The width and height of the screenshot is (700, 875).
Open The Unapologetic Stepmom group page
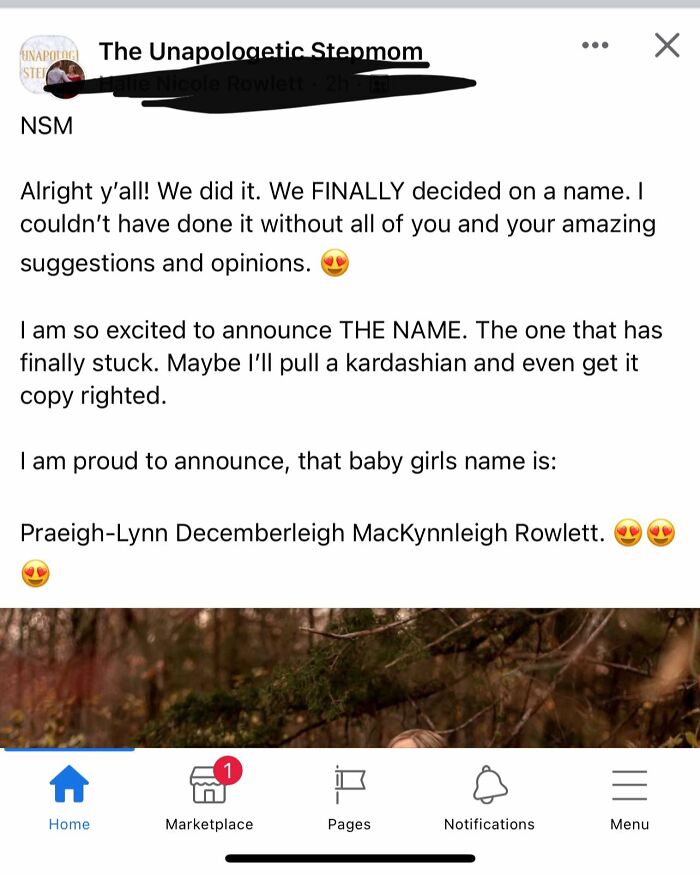261,51
